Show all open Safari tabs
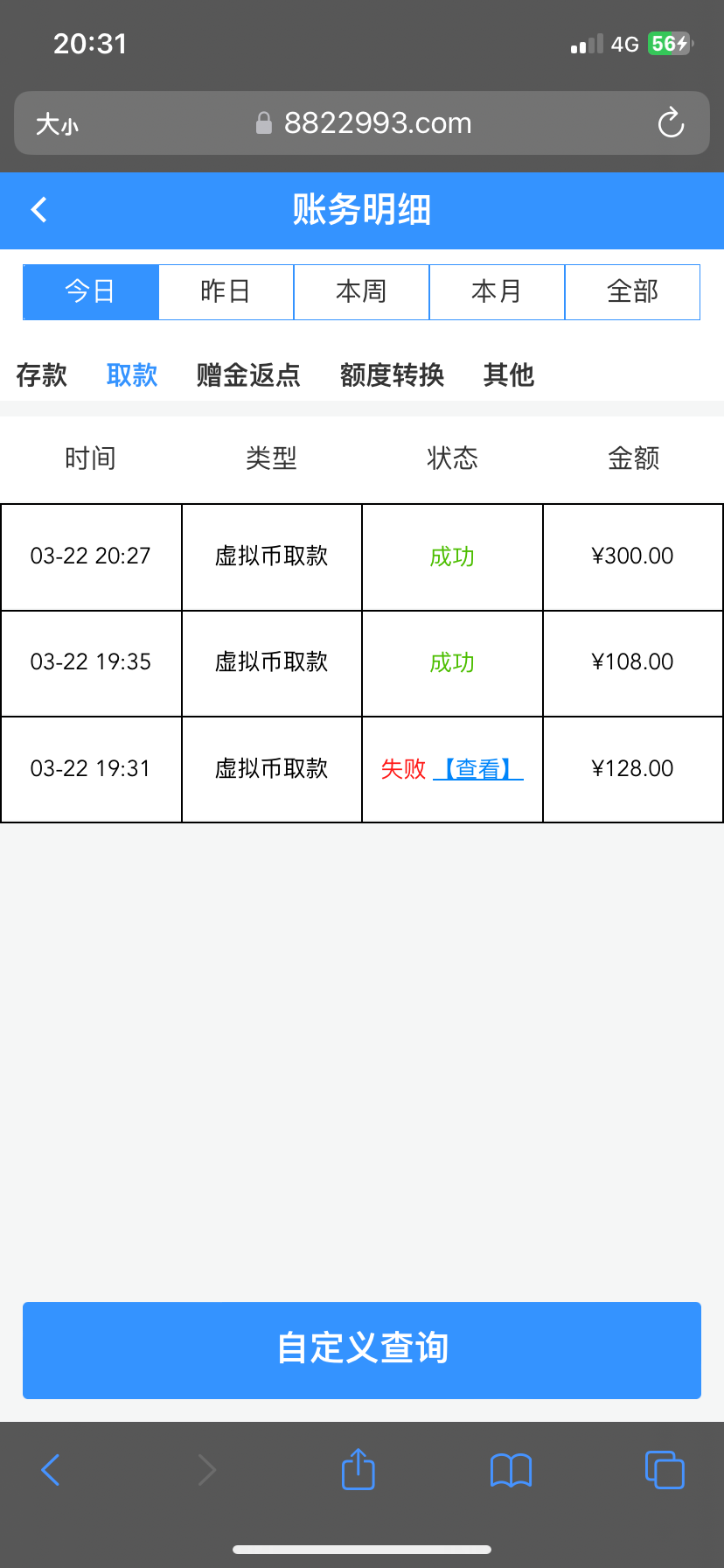 click(665, 1470)
